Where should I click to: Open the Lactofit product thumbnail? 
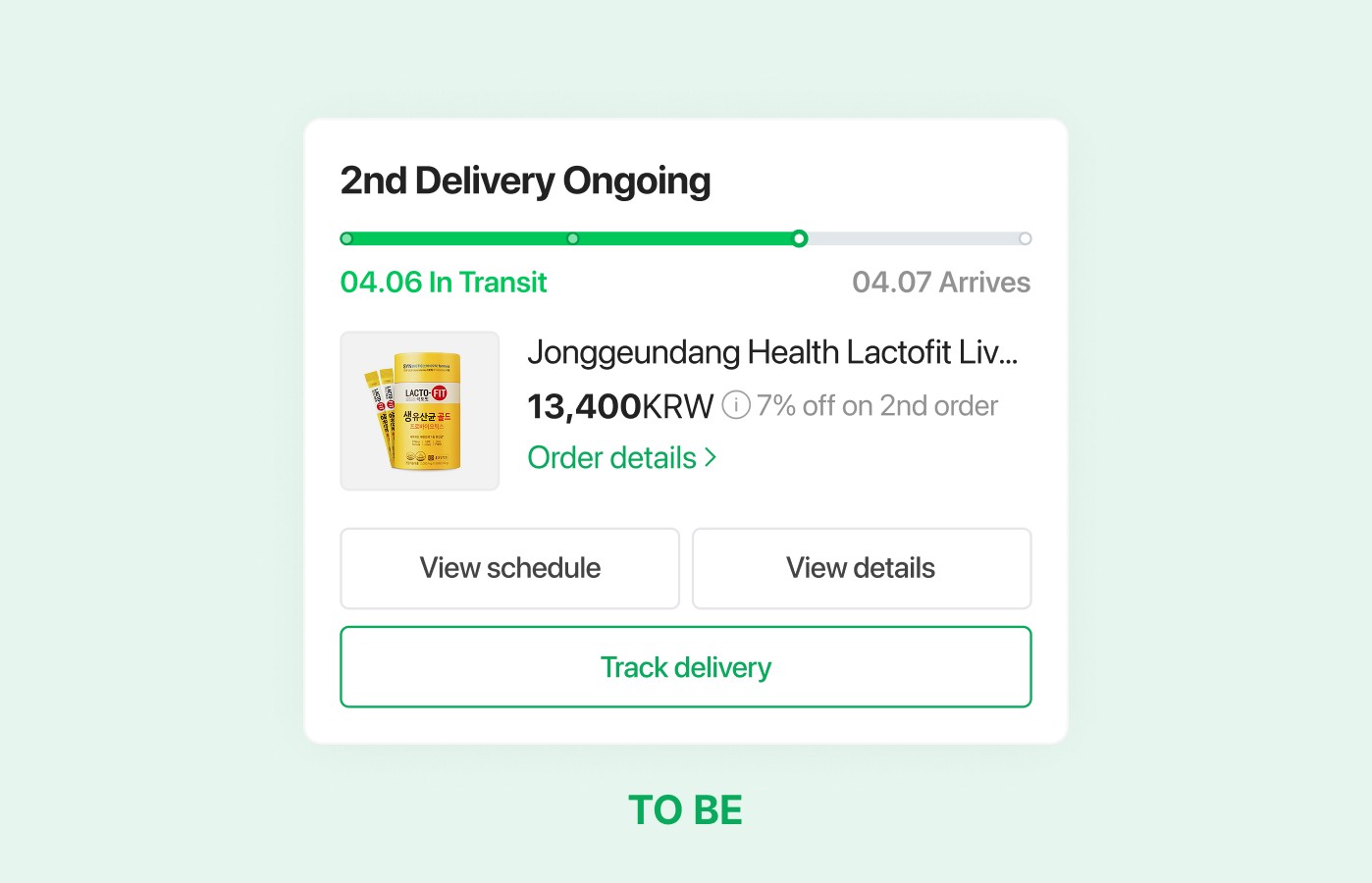pyautogui.click(x=420, y=411)
